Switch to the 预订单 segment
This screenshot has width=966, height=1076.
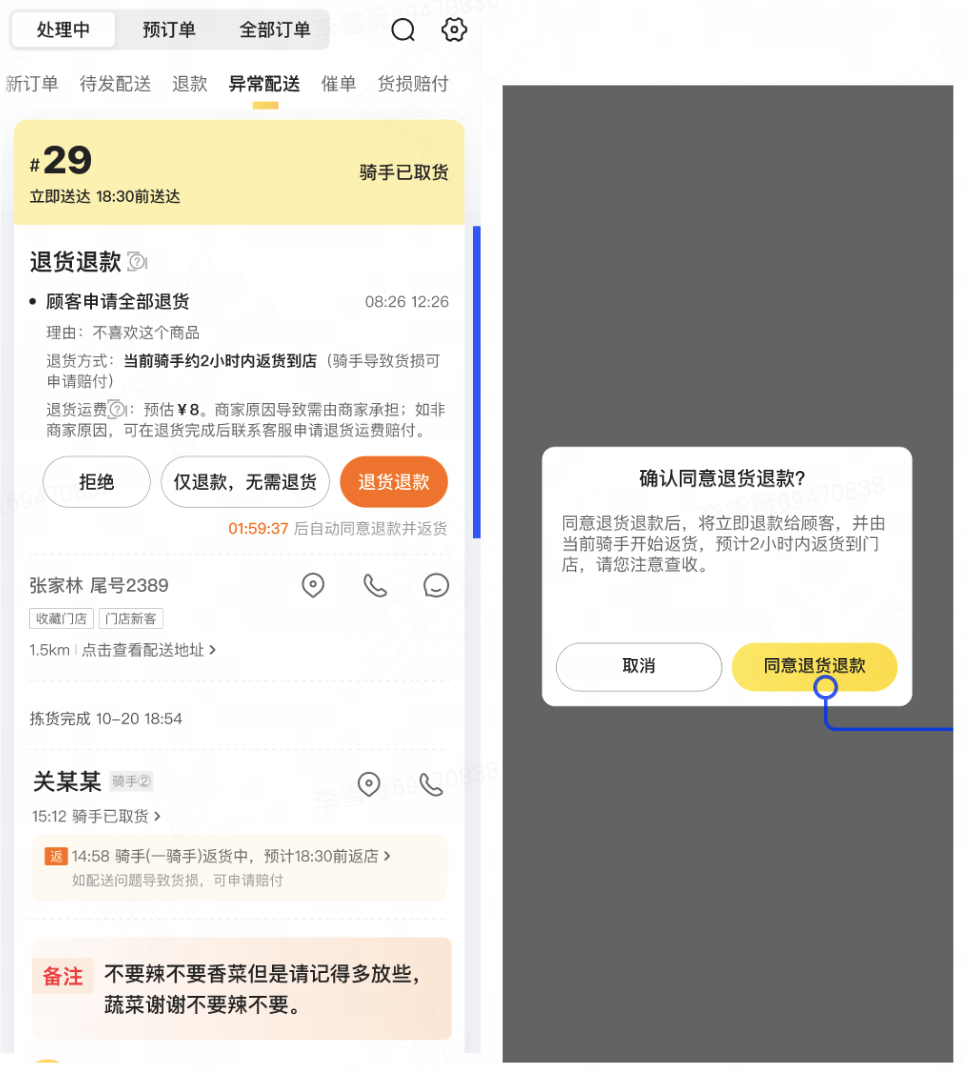(169, 30)
